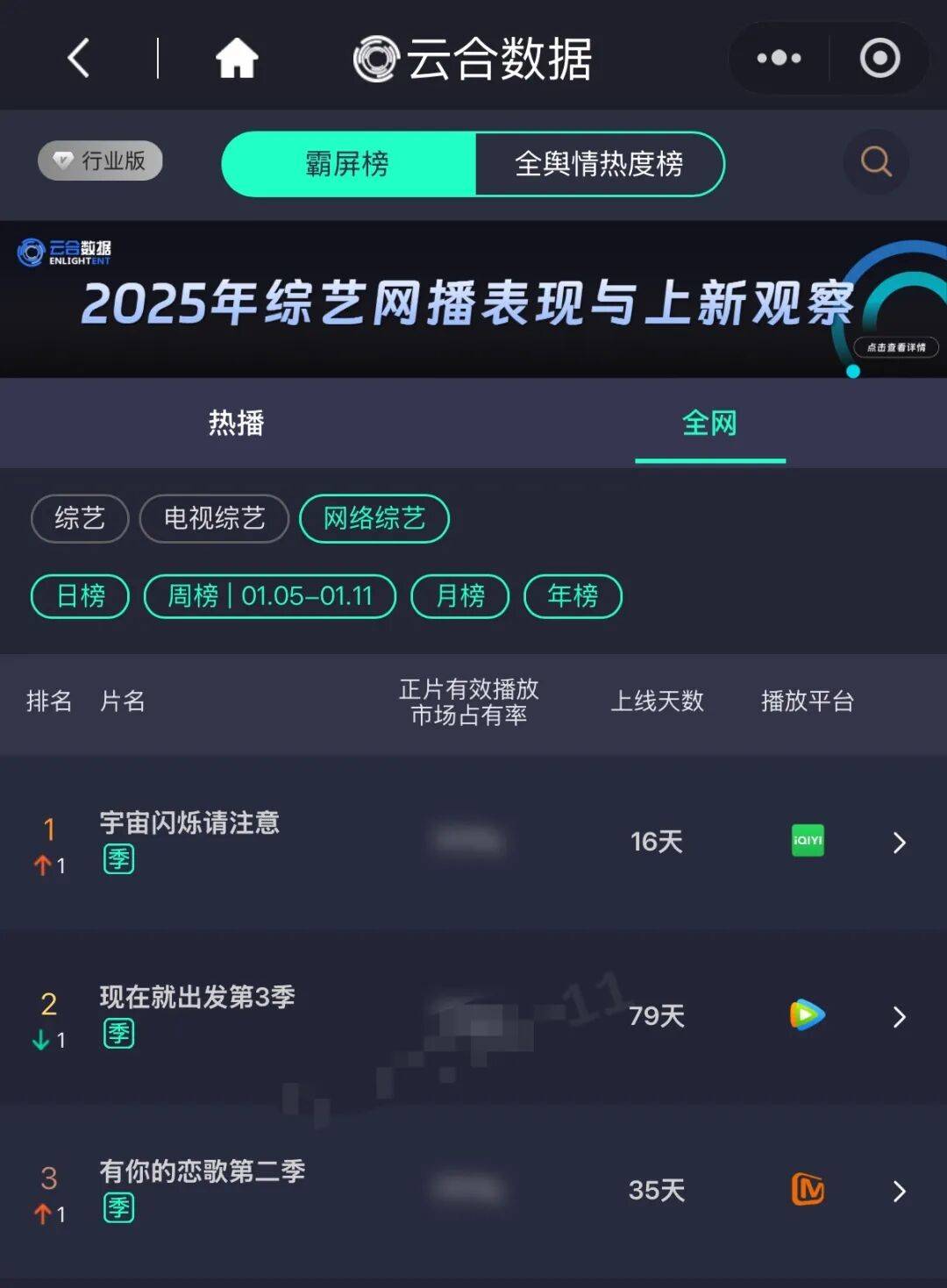Choose the 网络综艺 chip
Screen dimensions: 947x1288
374,518
